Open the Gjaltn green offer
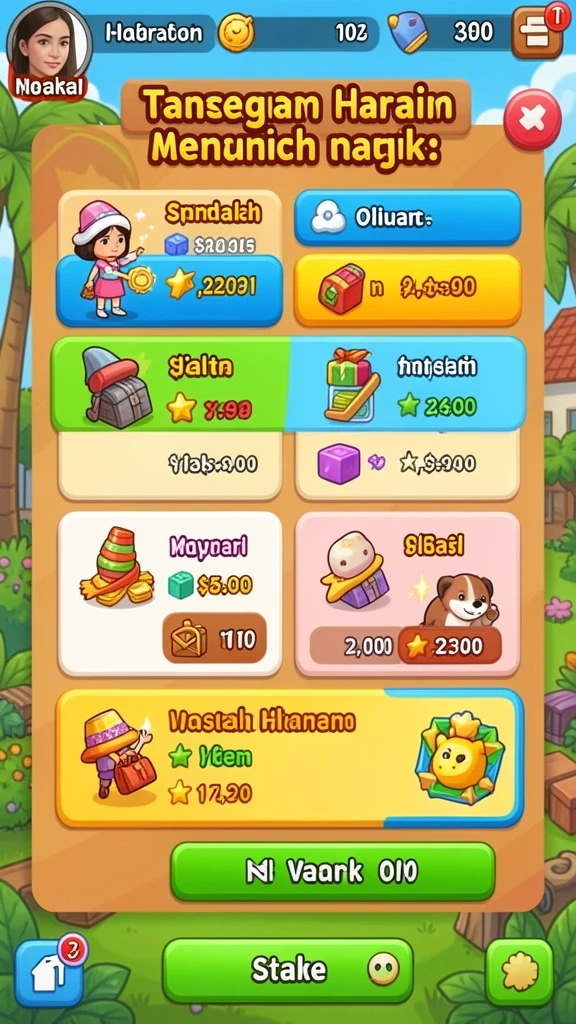Screen dimensions: 576x1024 [170, 384]
